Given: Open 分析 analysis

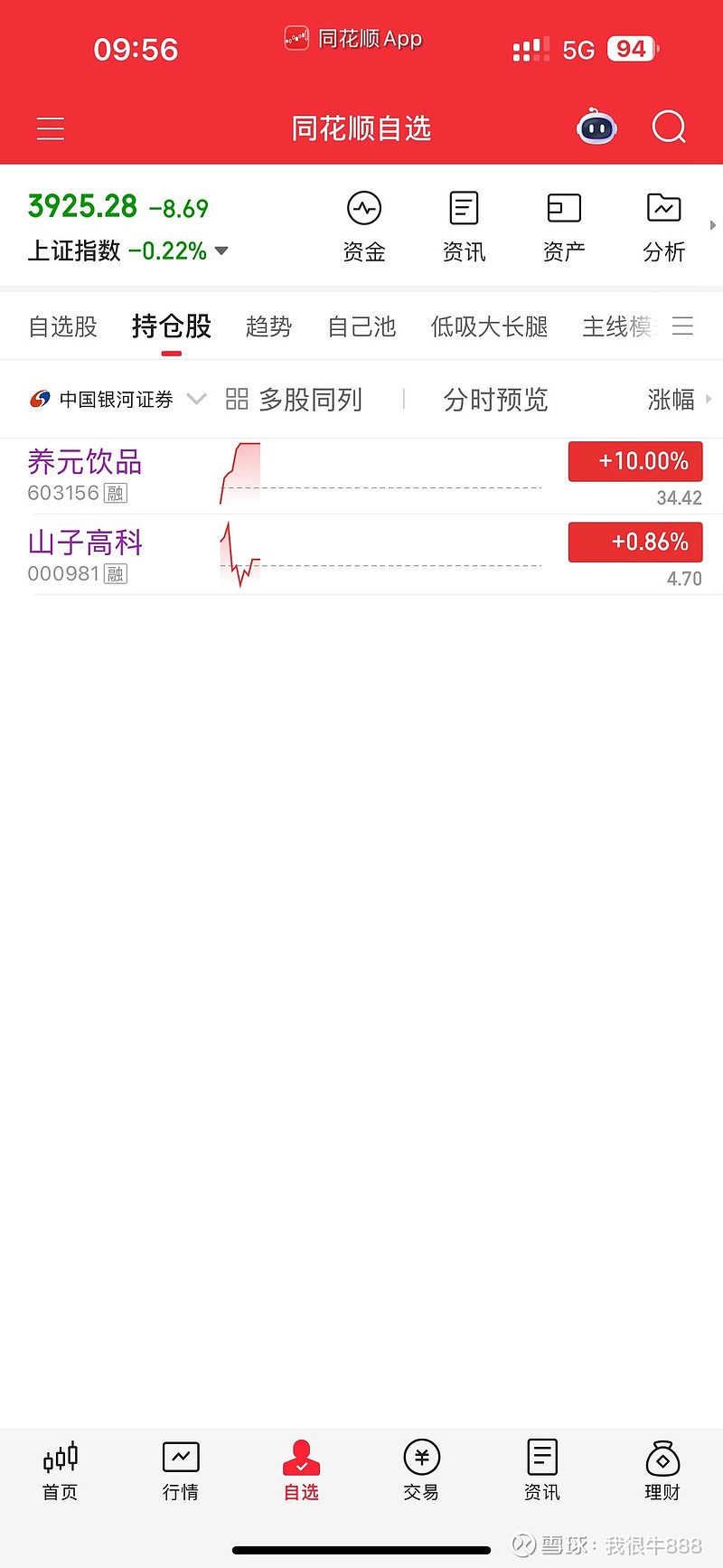Looking at the screenshot, I should [664, 226].
